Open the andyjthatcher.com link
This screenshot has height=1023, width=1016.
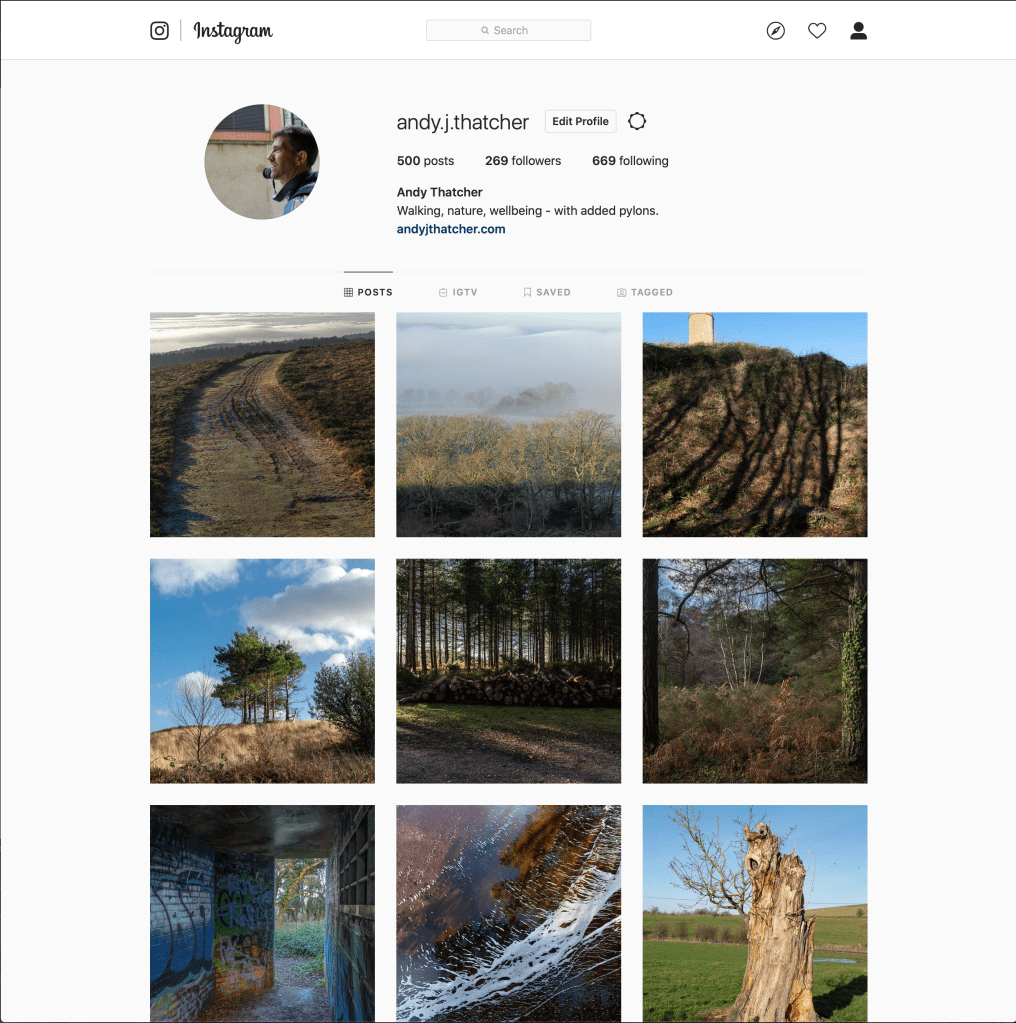(x=451, y=229)
